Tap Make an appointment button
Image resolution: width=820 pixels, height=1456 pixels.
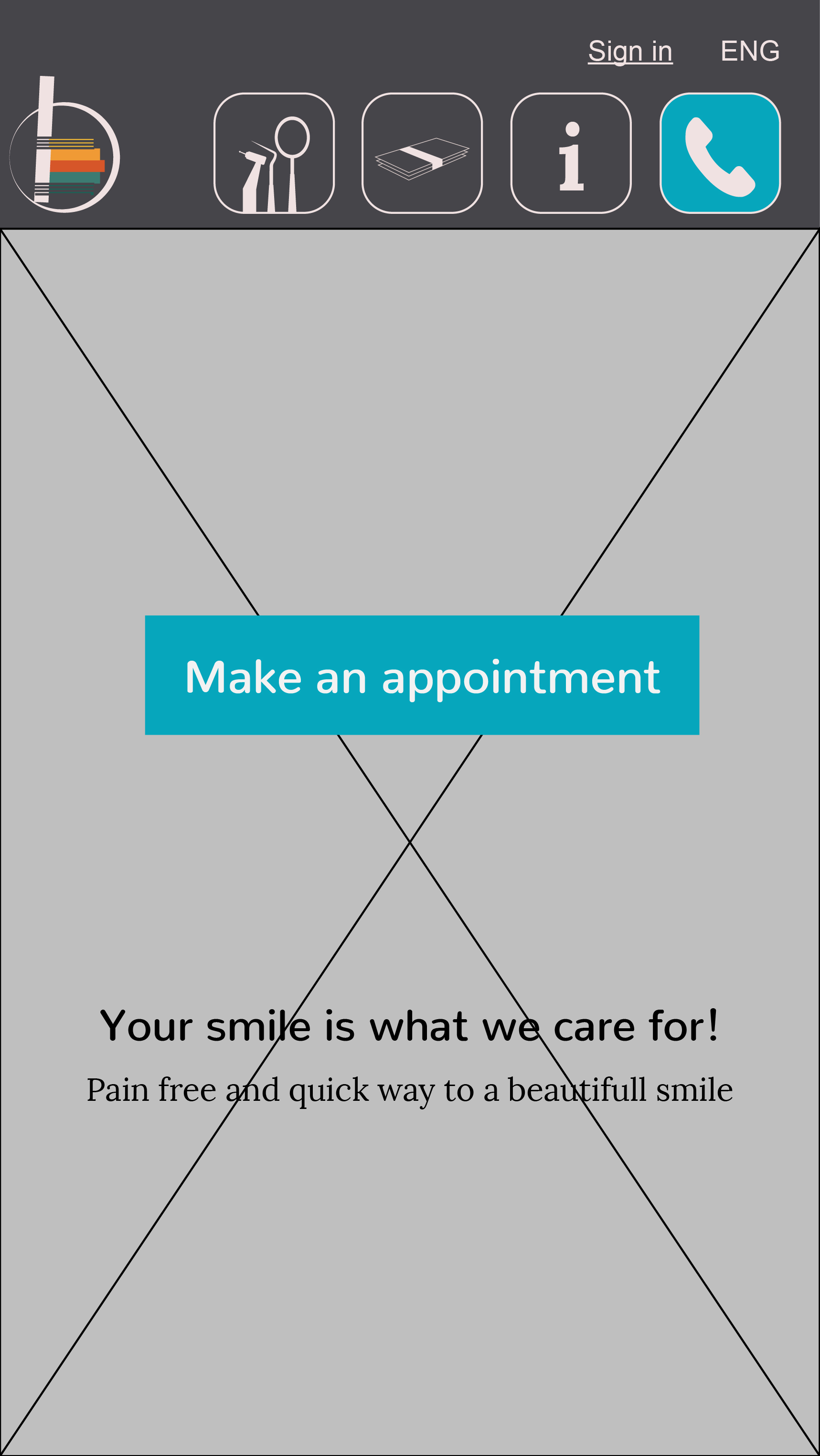pos(423,675)
